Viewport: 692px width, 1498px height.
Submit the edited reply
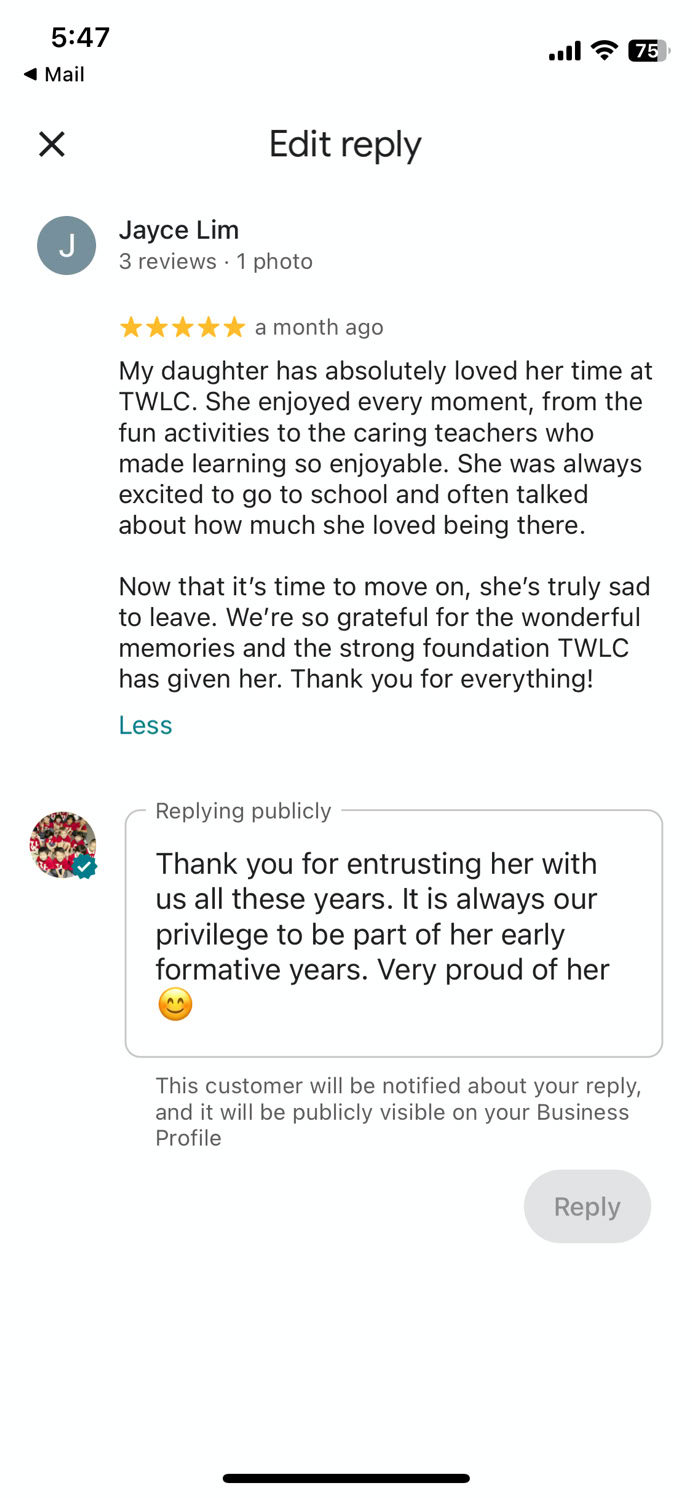pos(587,1206)
